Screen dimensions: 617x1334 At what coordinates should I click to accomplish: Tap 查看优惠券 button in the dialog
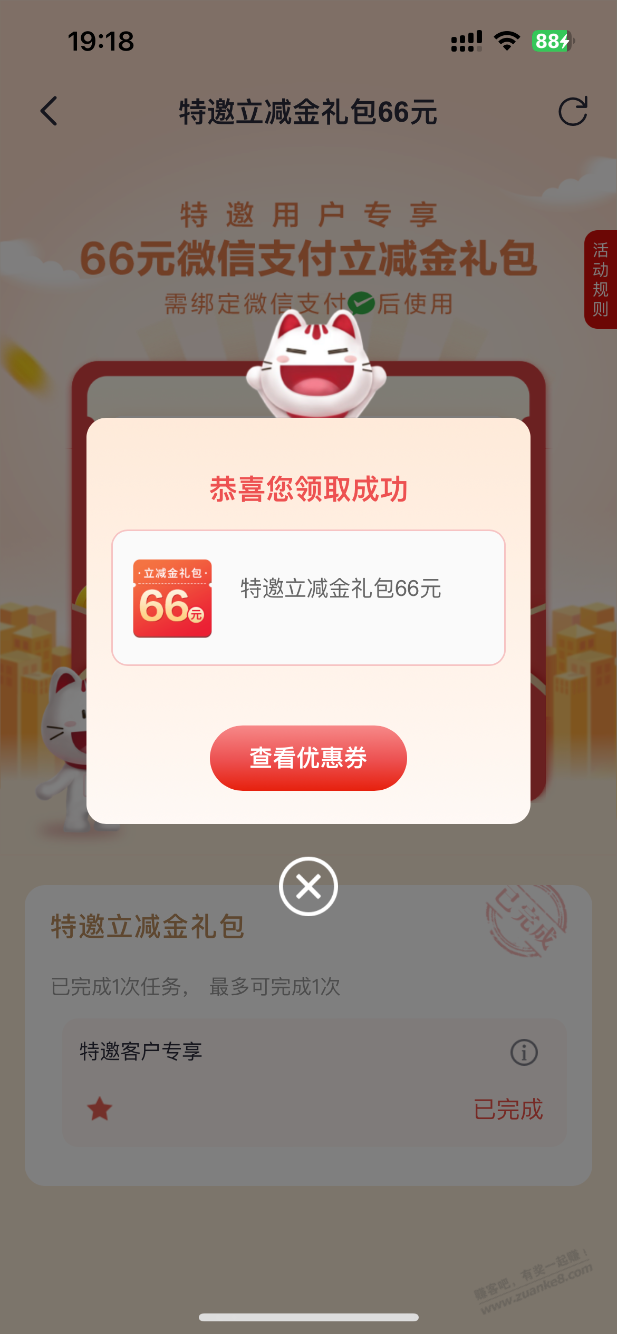308,758
